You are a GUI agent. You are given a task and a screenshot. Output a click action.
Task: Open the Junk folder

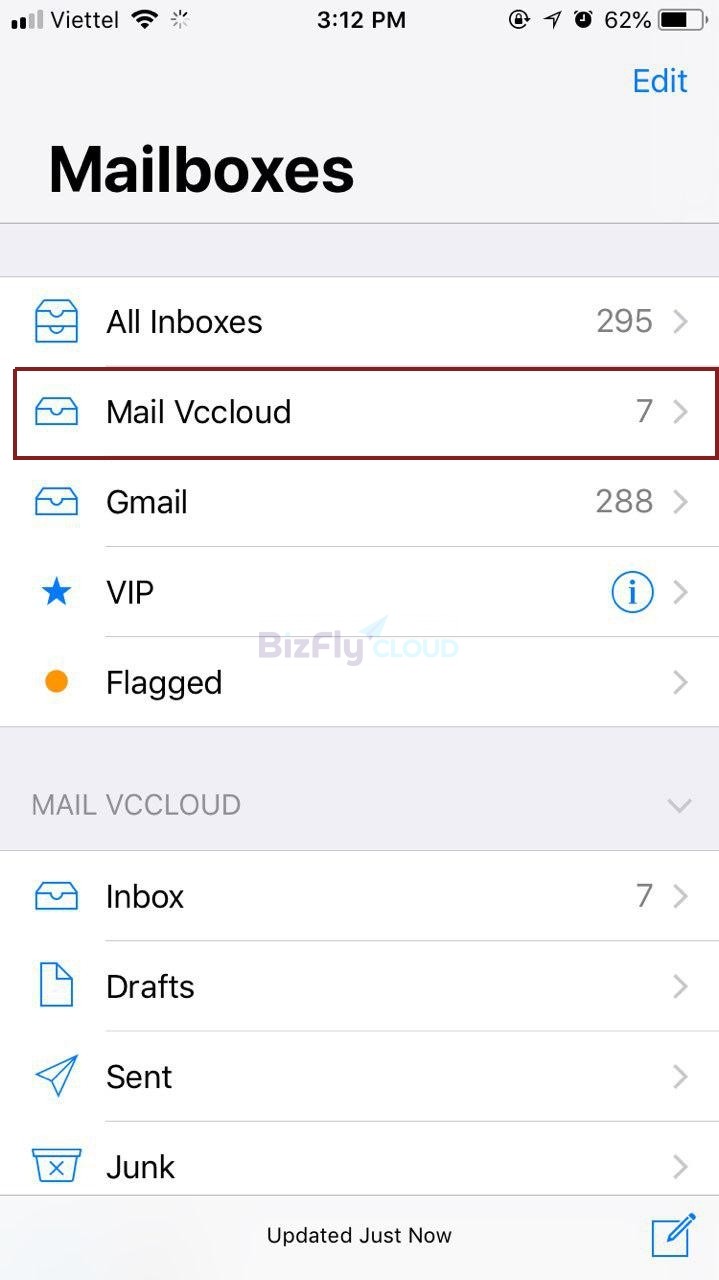coord(360,1160)
